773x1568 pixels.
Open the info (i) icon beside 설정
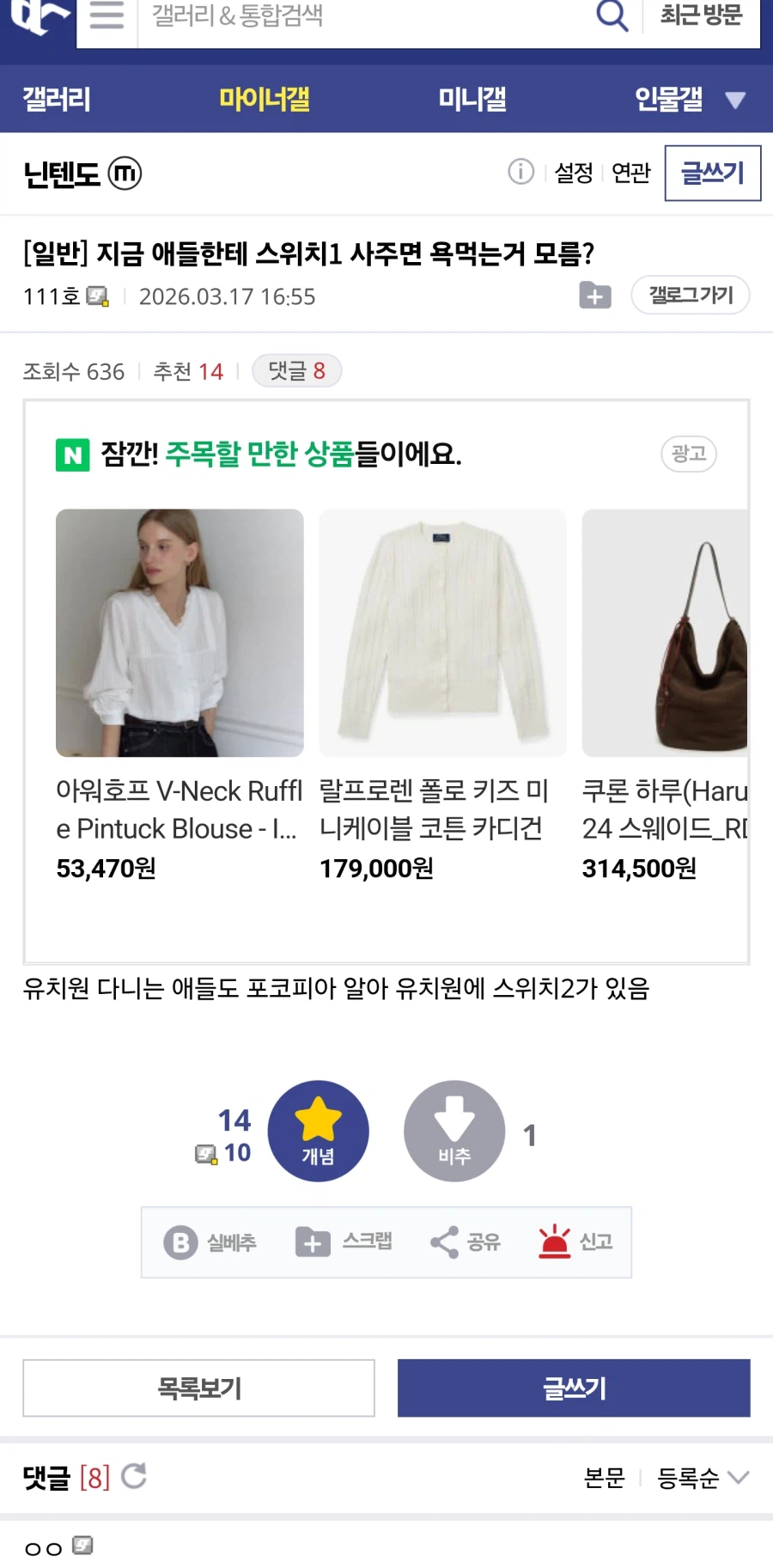pos(520,172)
